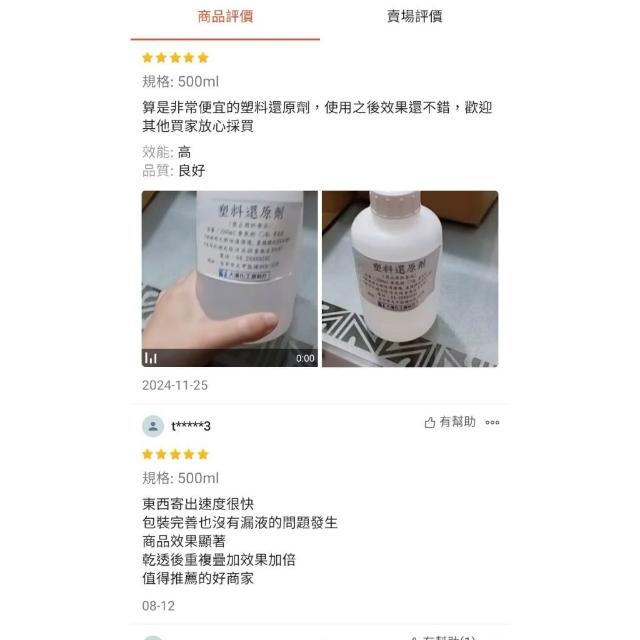Mark t*****3's review as 有幫助
The height and width of the screenshot is (640, 640).
[450, 423]
